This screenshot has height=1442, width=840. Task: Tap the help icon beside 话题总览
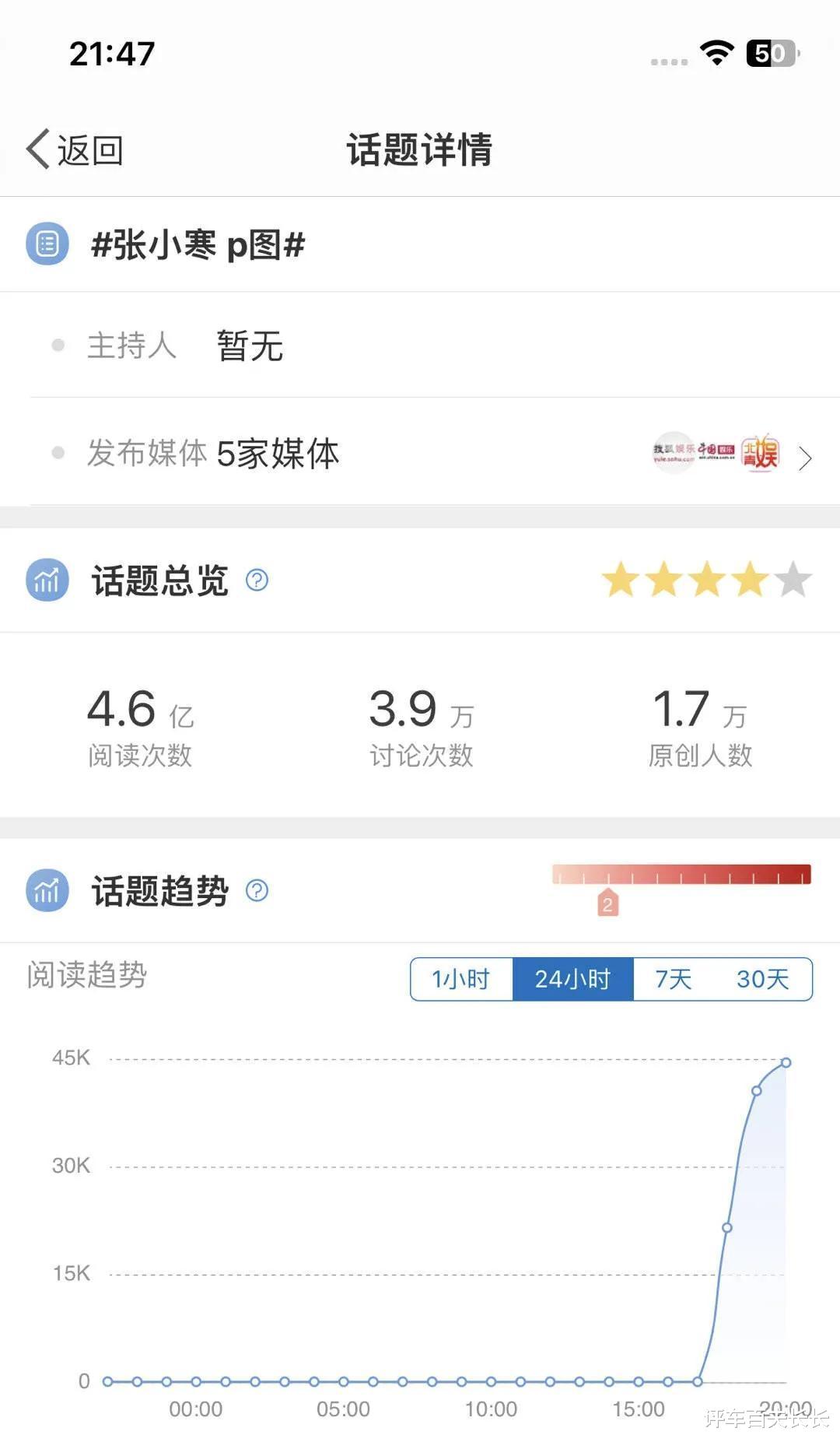[x=257, y=580]
